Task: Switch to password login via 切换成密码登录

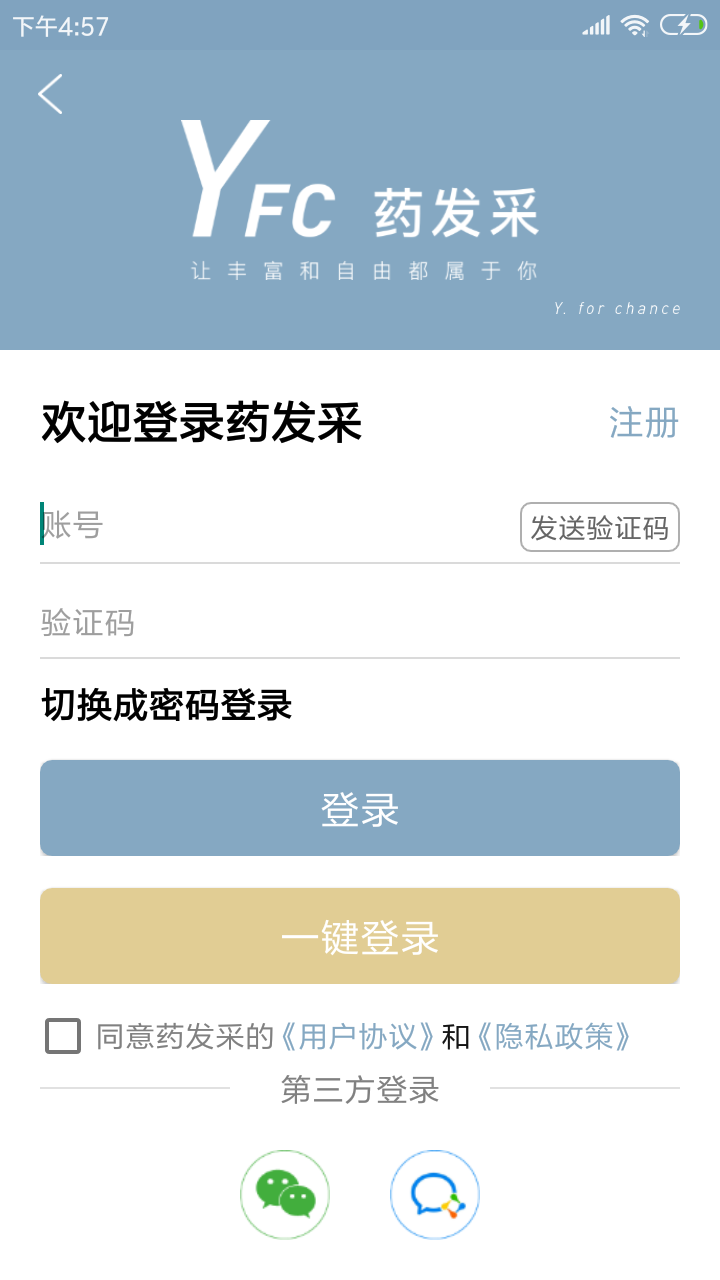Action: (166, 705)
